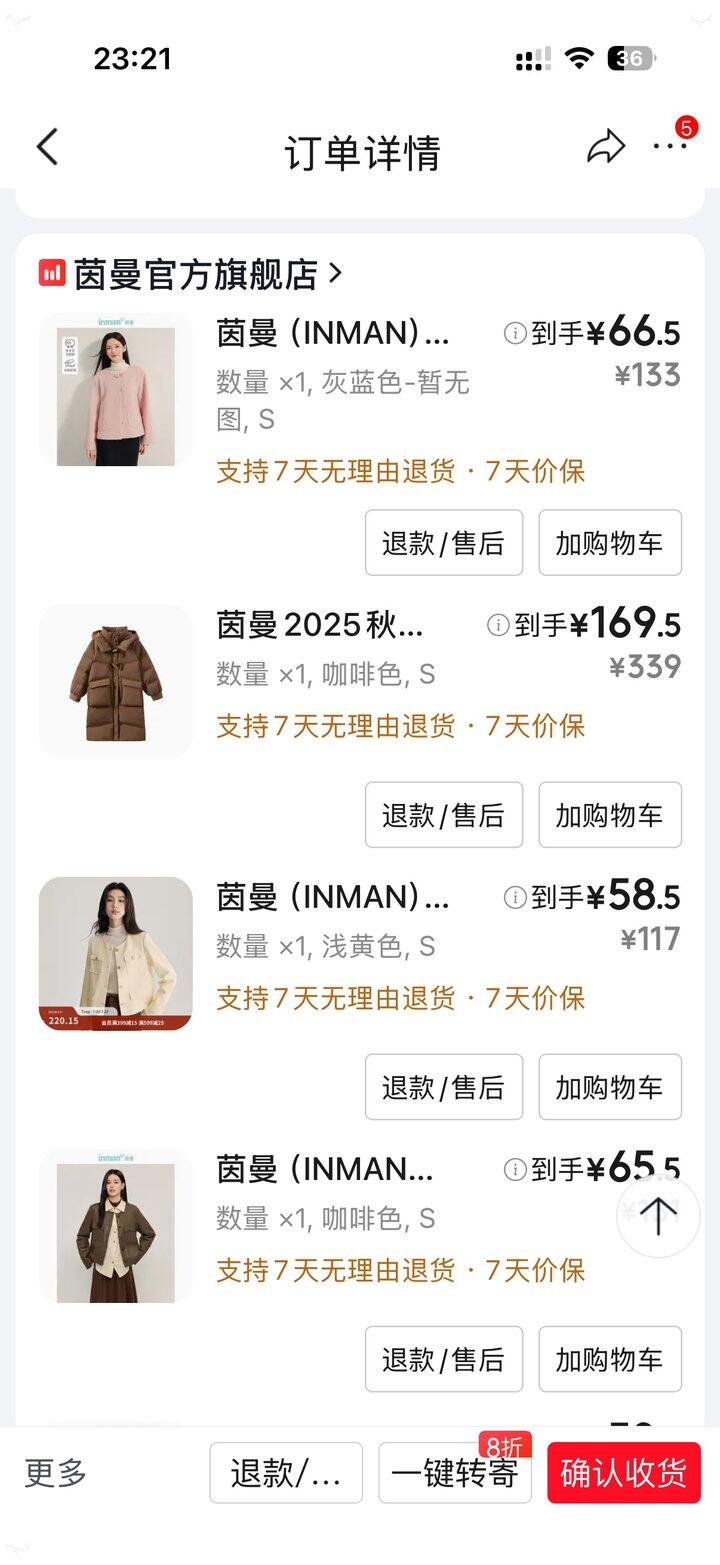Screen dimensions: 720x1565
Task: Add the 灰蓝色 jacket to cart via 加购物车
Action: [610, 543]
